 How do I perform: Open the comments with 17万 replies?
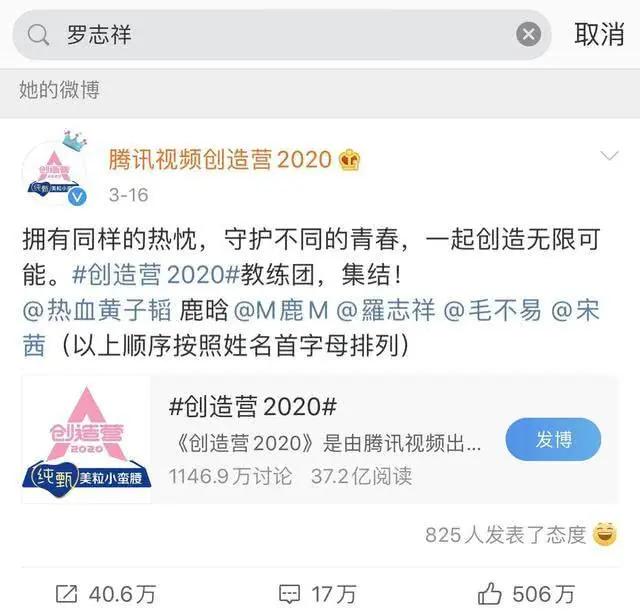click(318, 594)
